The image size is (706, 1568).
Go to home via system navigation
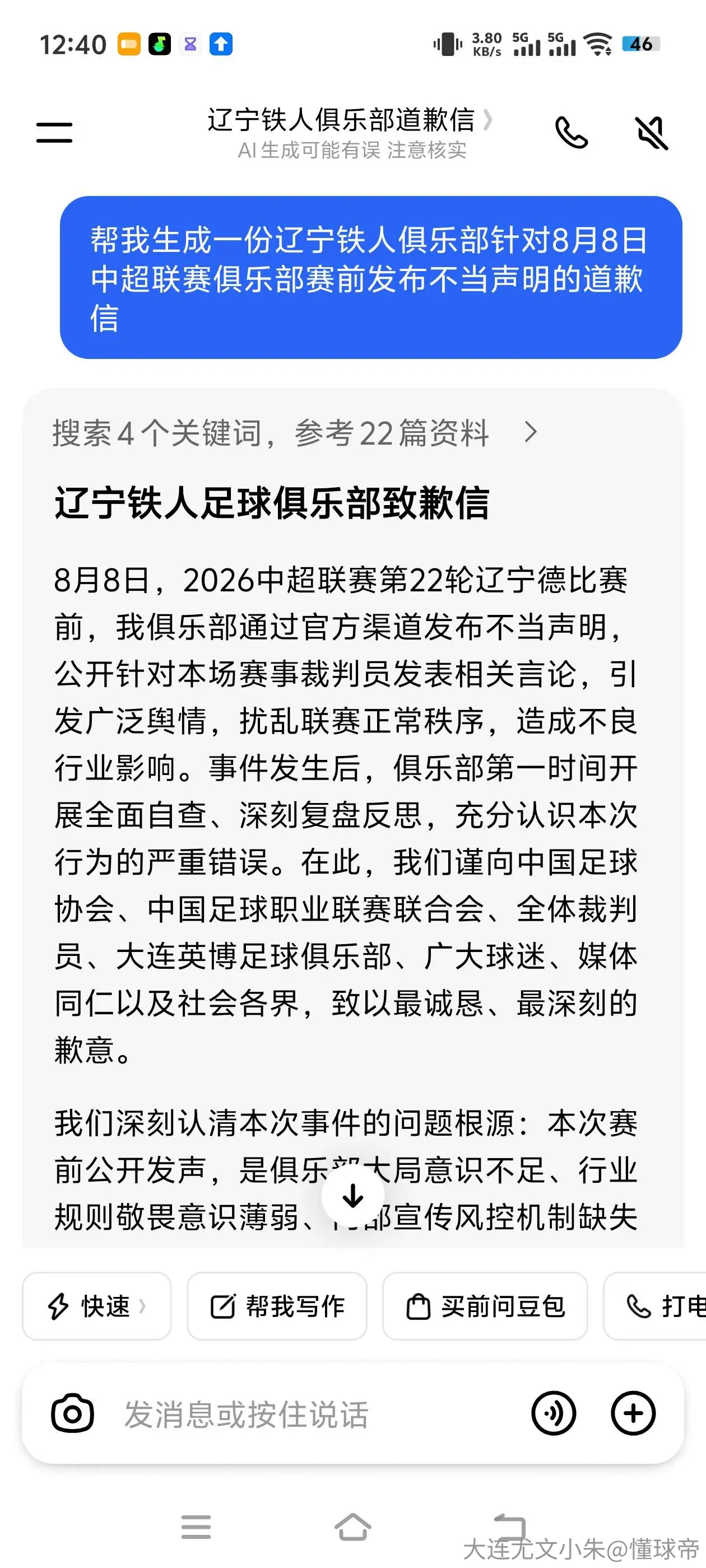click(352, 1527)
